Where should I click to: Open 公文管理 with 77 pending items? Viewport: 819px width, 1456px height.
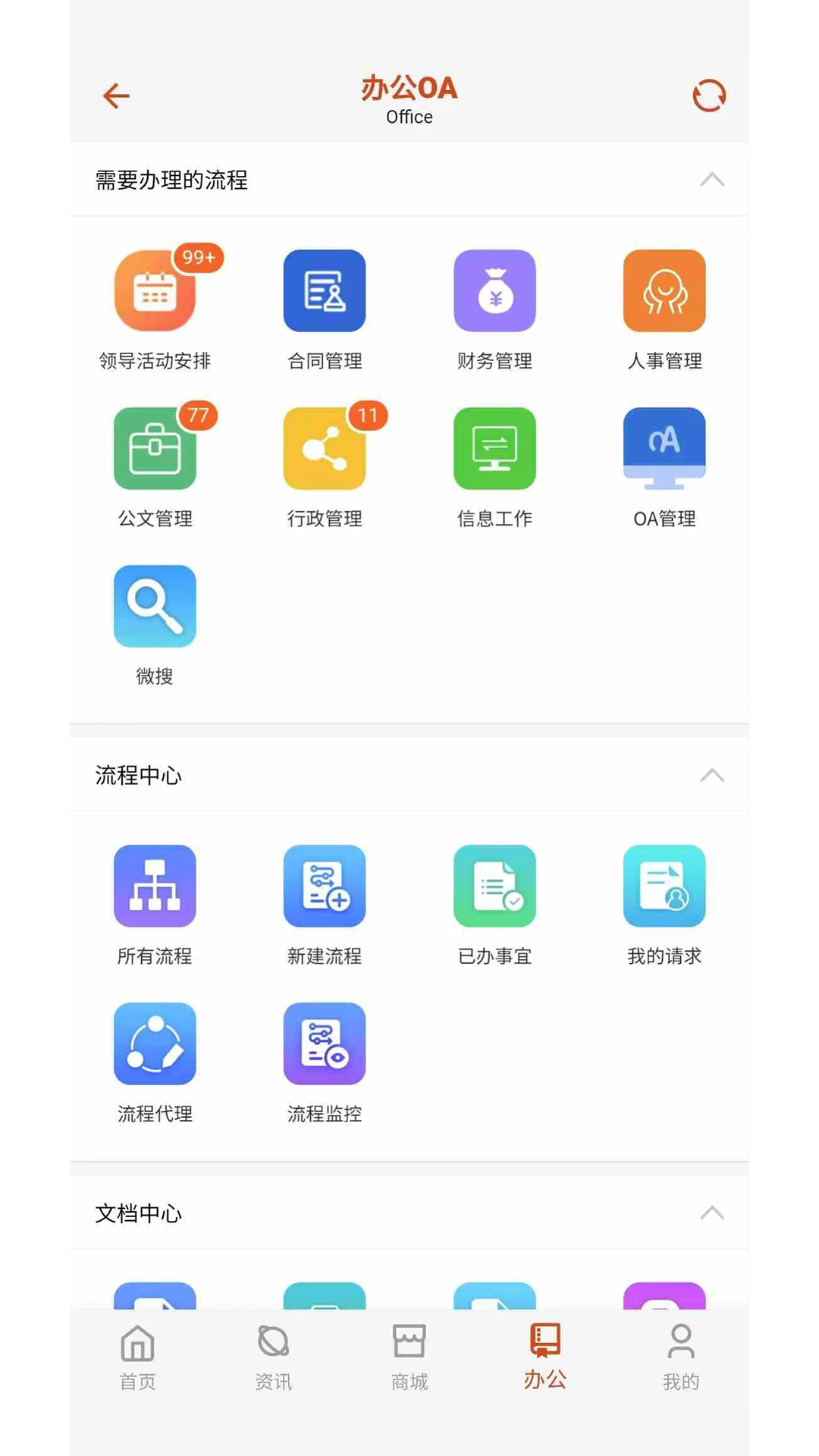click(x=155, y=448)
